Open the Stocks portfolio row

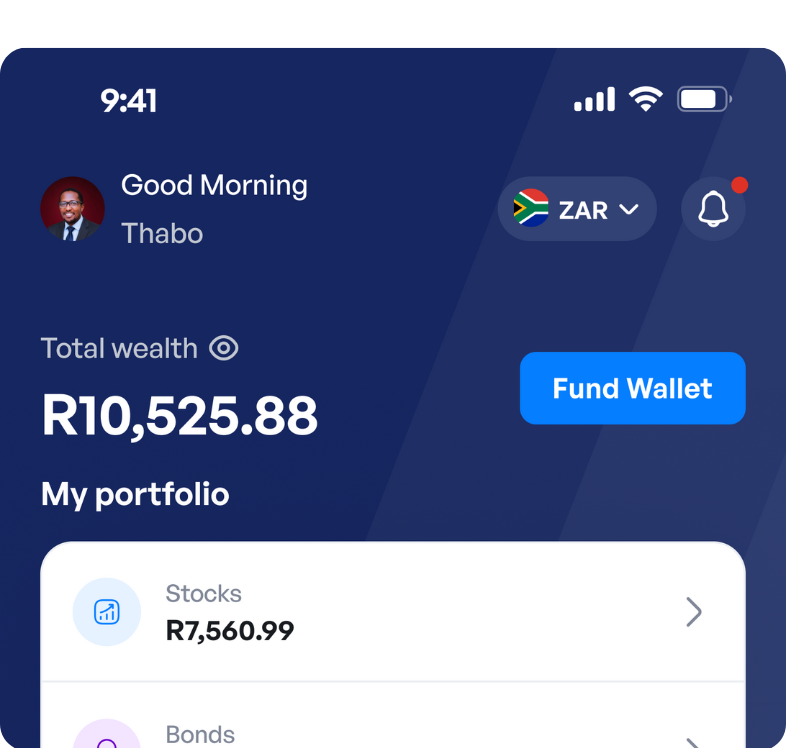click(x=392, y=612)
